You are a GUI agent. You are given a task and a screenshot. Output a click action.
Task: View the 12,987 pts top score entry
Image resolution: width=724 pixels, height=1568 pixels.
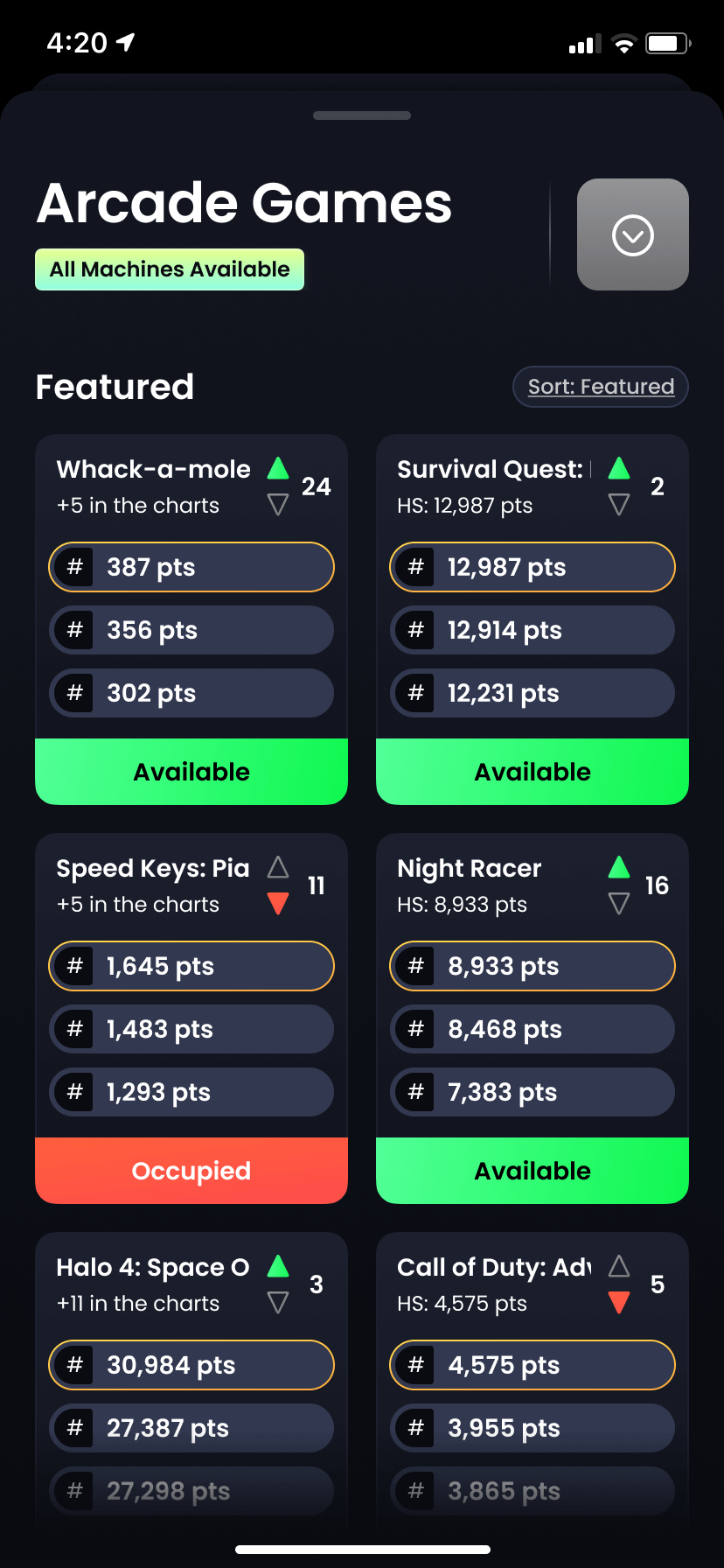tap(533, 567)
